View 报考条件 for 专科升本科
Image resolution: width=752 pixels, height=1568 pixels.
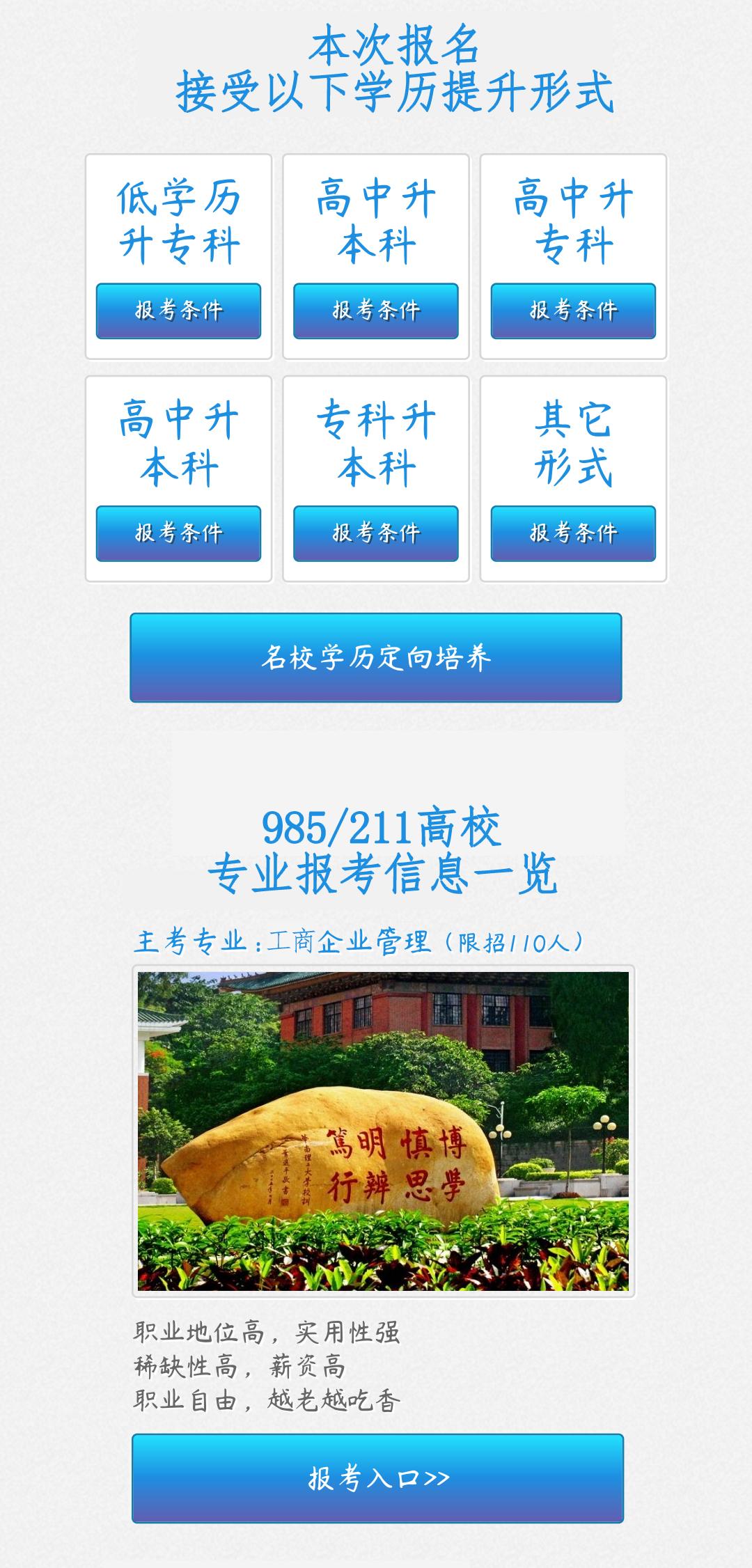point(376,533)
